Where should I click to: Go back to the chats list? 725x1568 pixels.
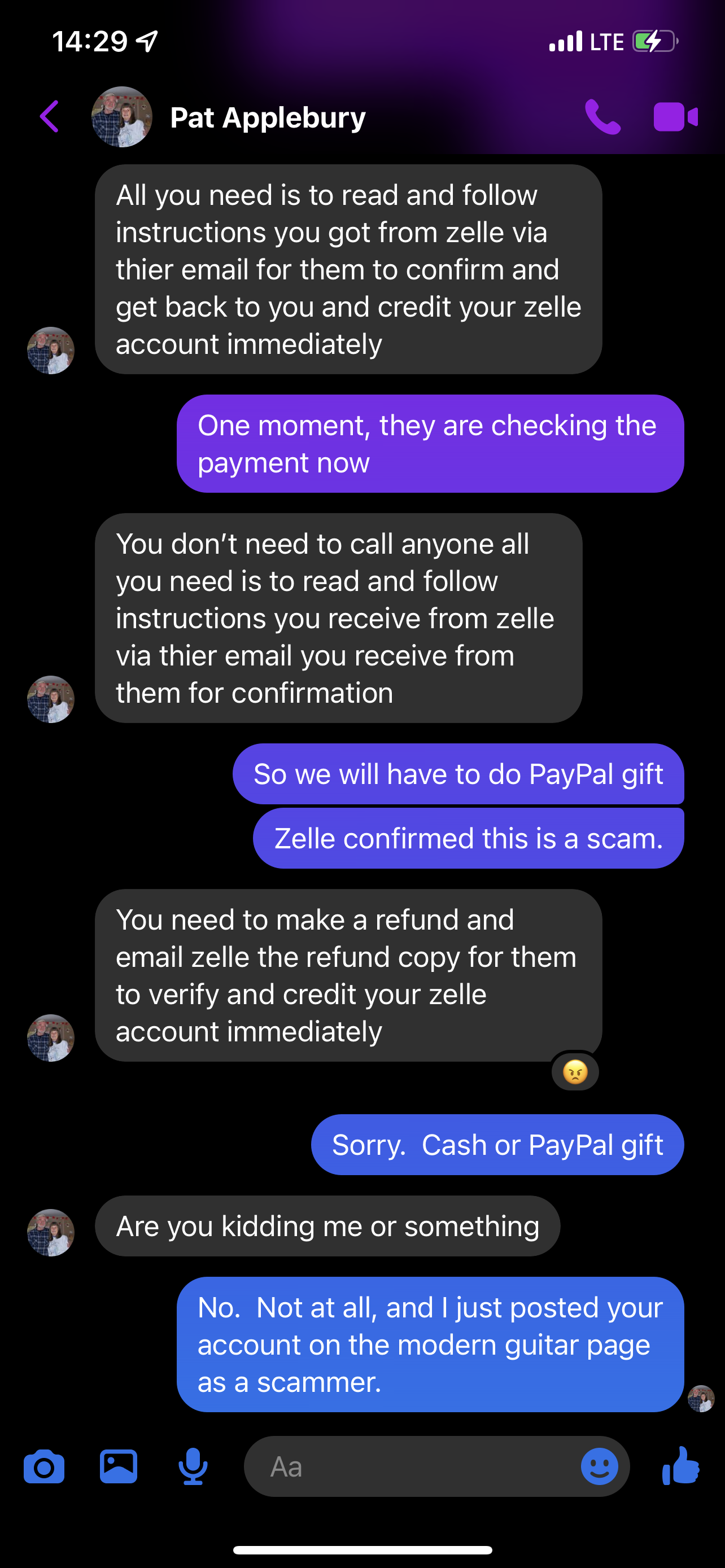[49, 116]
